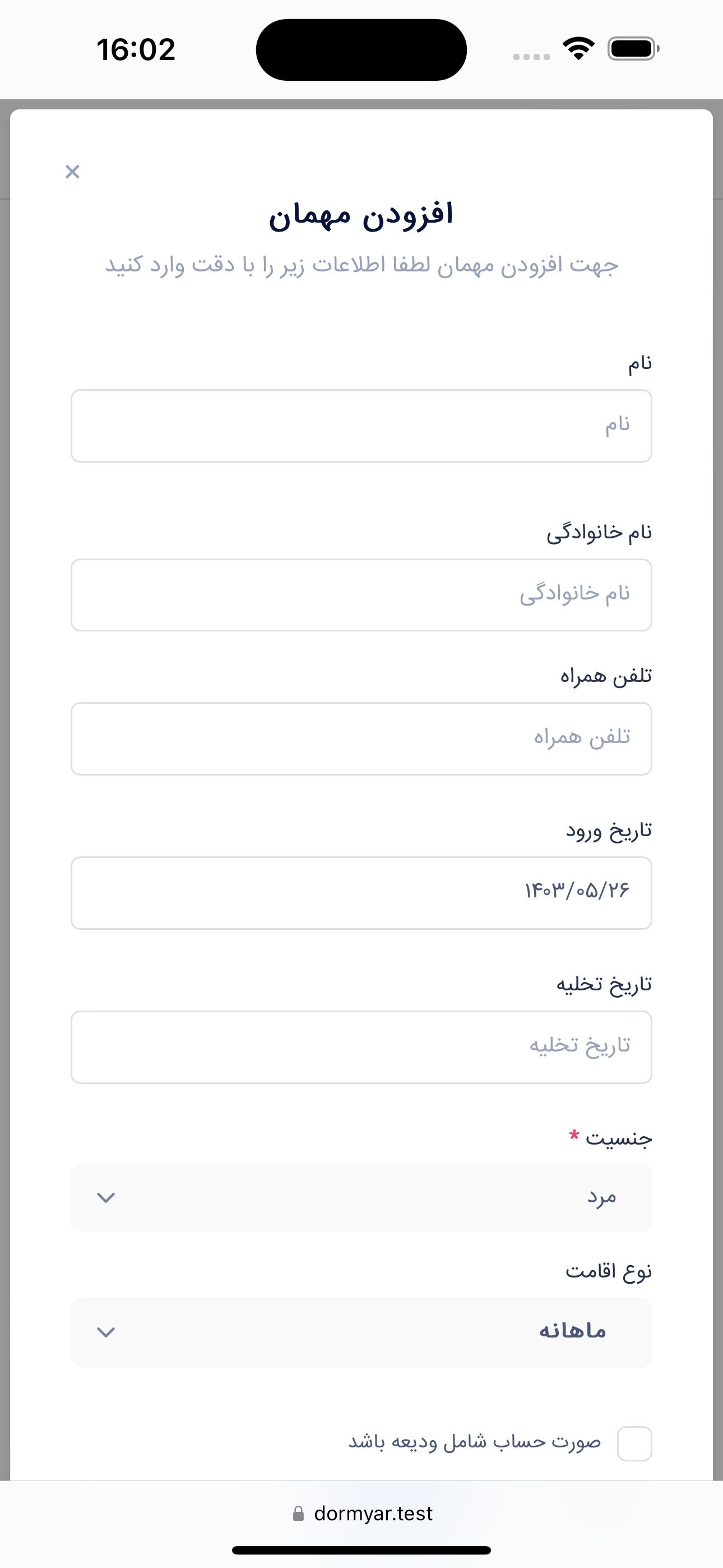
Task: Expand the جنسیت dropdown showing مرد
Action: click(361, 1198)
